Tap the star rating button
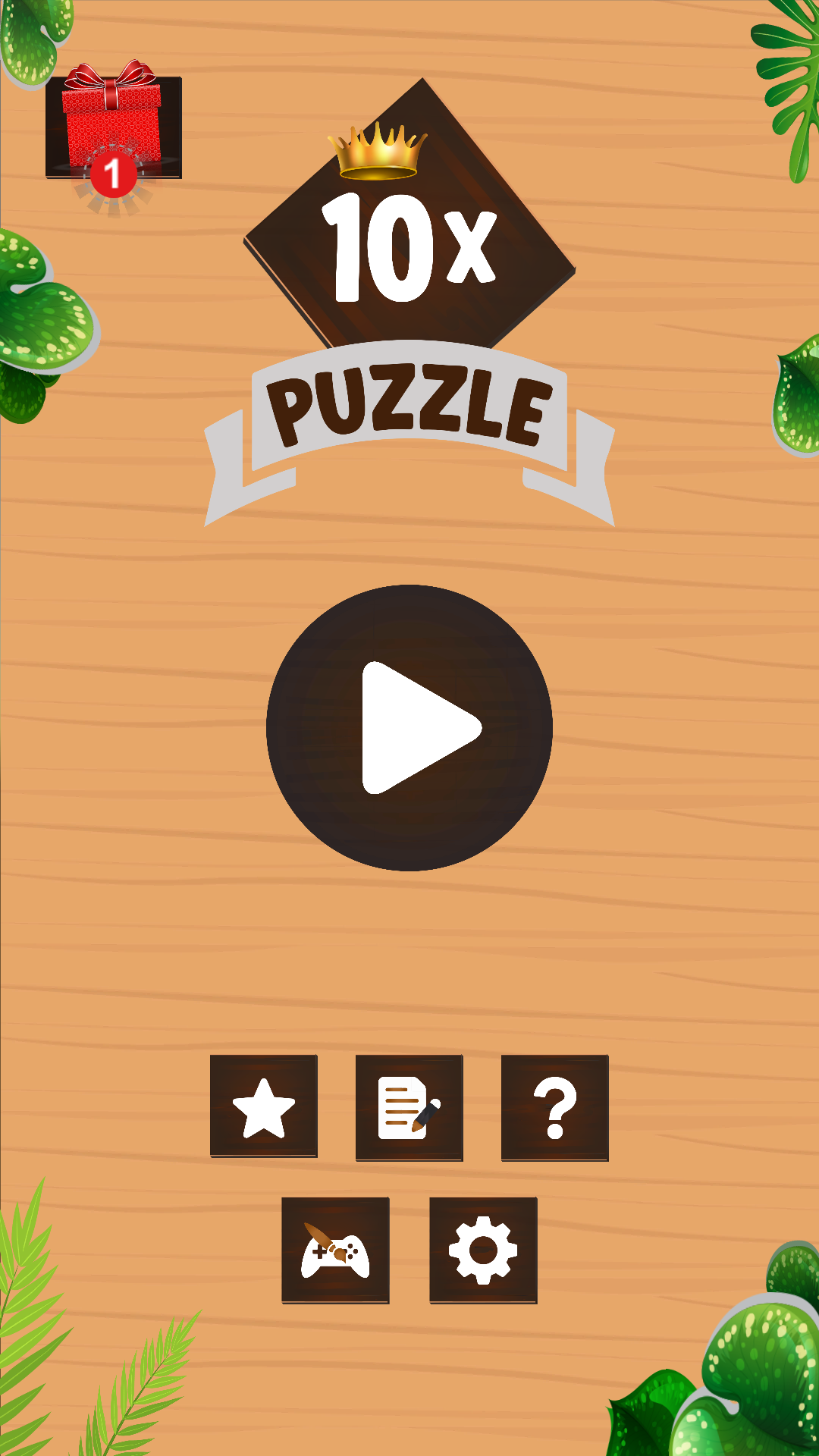The width and height of the screenshot is (819, 1456). 264,1106
